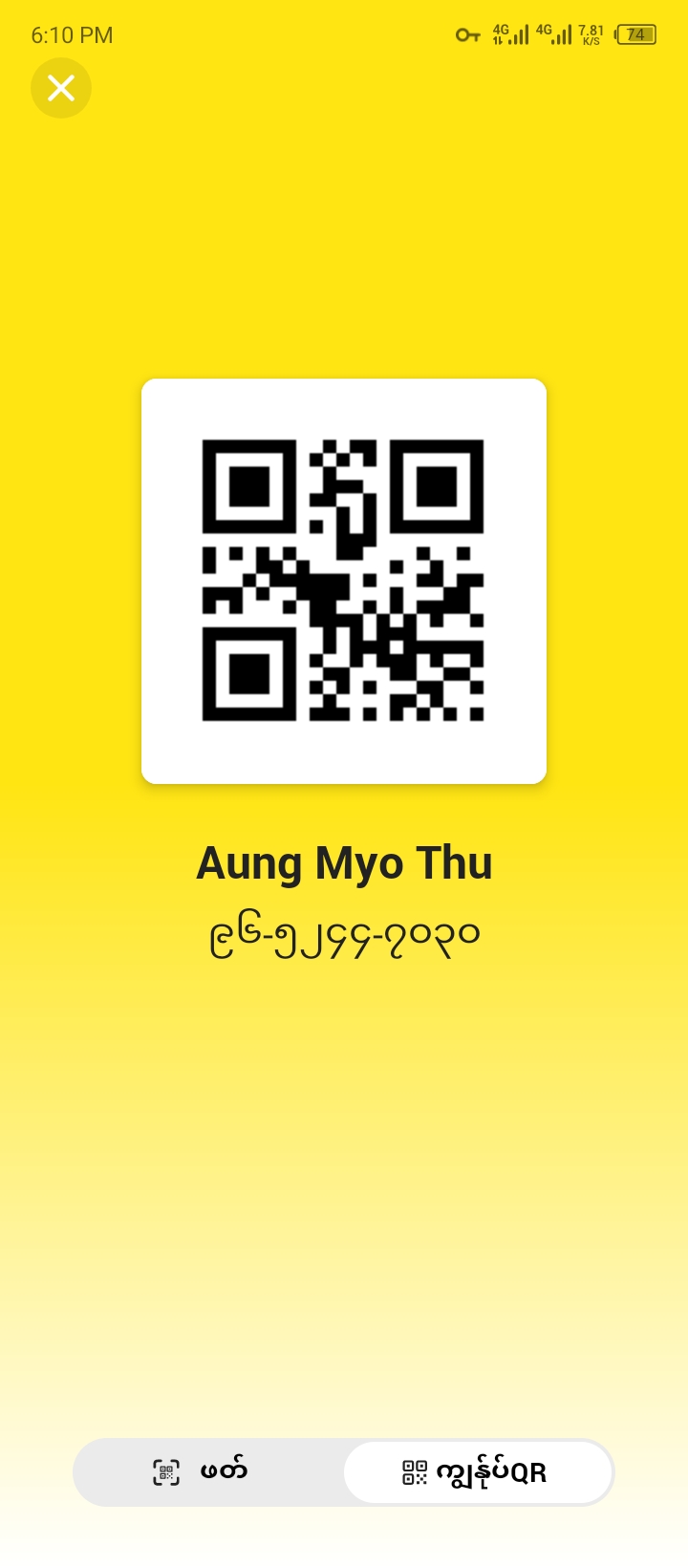The width and height of the screenshot is (688, 1568).
Task: Select the ကျွန်ုပ်QR tab
Action: [x=477, y=1472]
